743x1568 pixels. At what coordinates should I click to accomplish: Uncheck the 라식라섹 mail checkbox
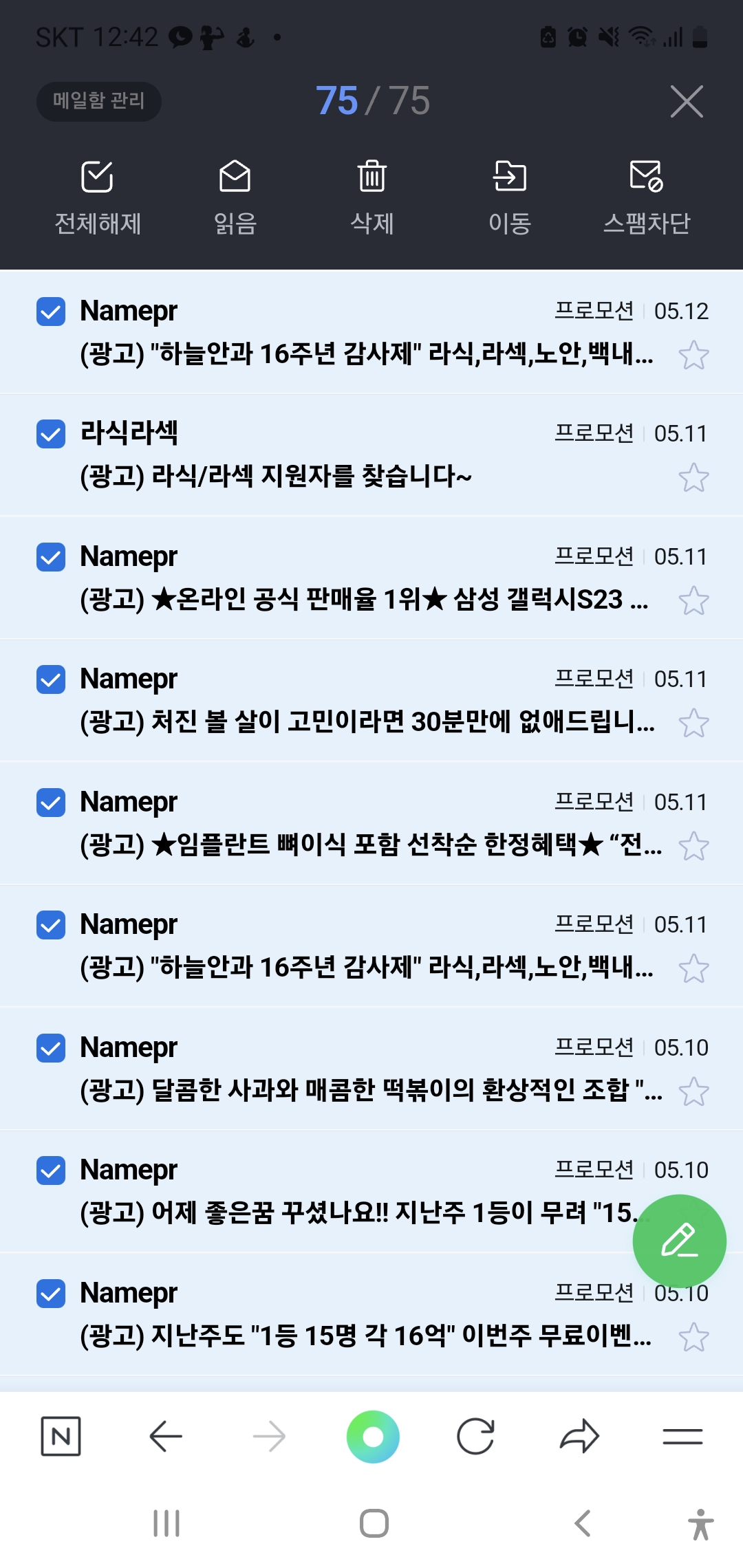click(x=51, y=434)
